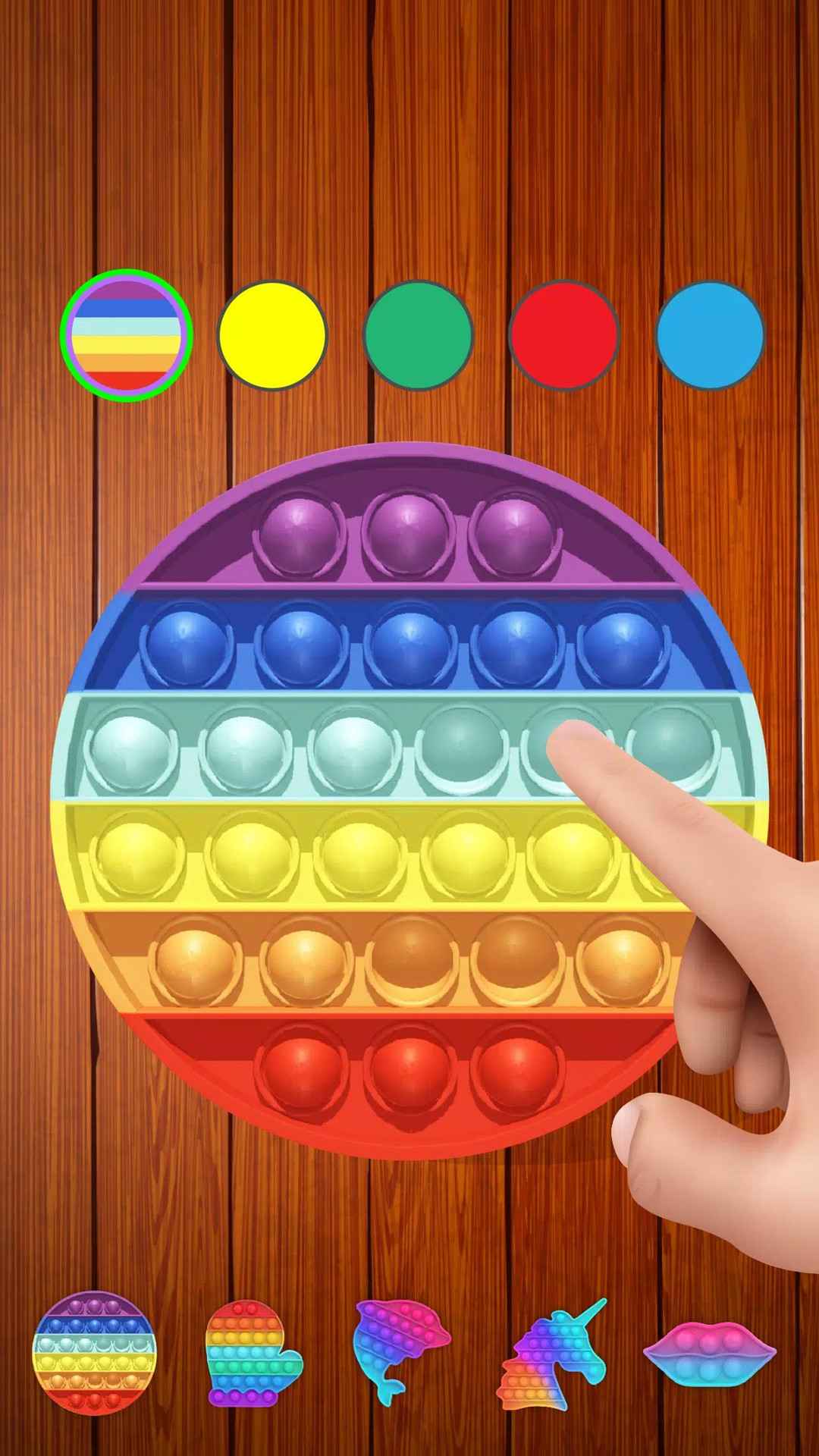Pick the green color swatch
Viewport: 819px width, 1456px height.
(x=418, y=334)
